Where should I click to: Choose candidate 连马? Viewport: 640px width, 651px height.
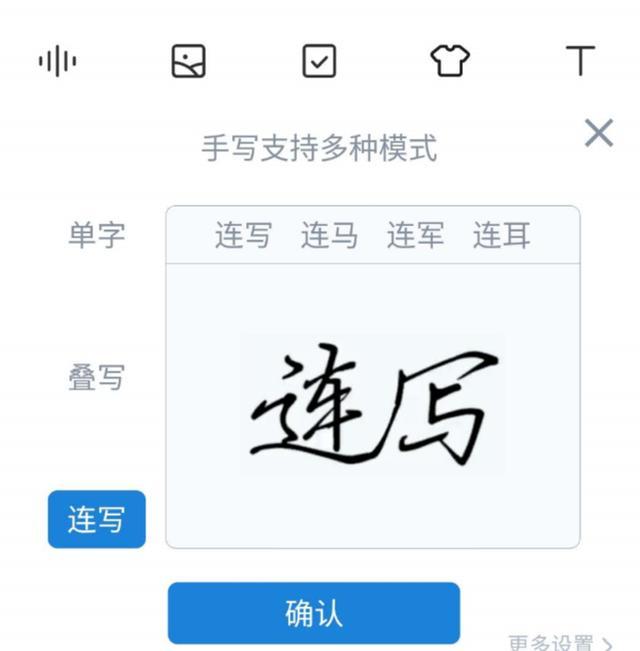pyautogui.click(x=329, y=236)
